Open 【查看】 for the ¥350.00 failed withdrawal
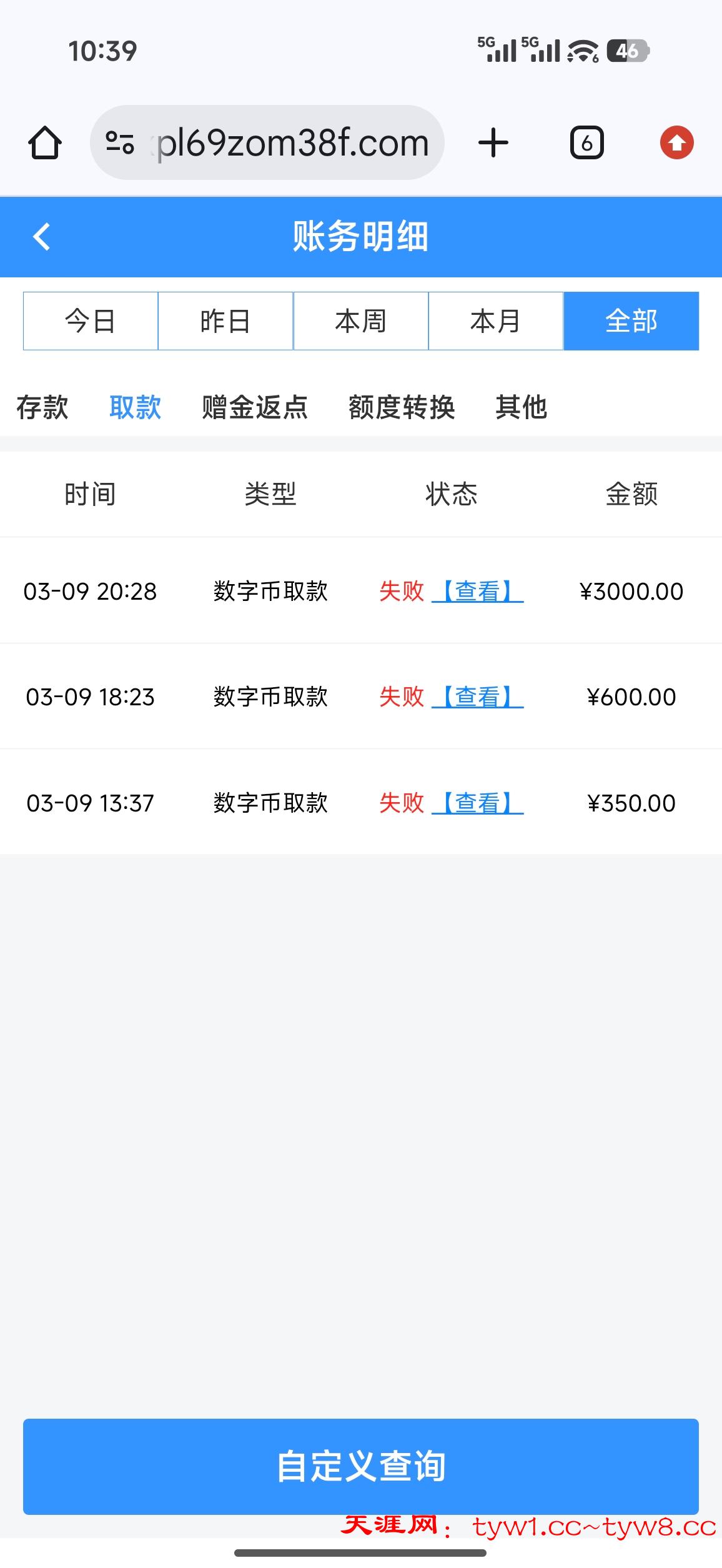Screen dimensions: 722x1568 click(x=478, y=804)
